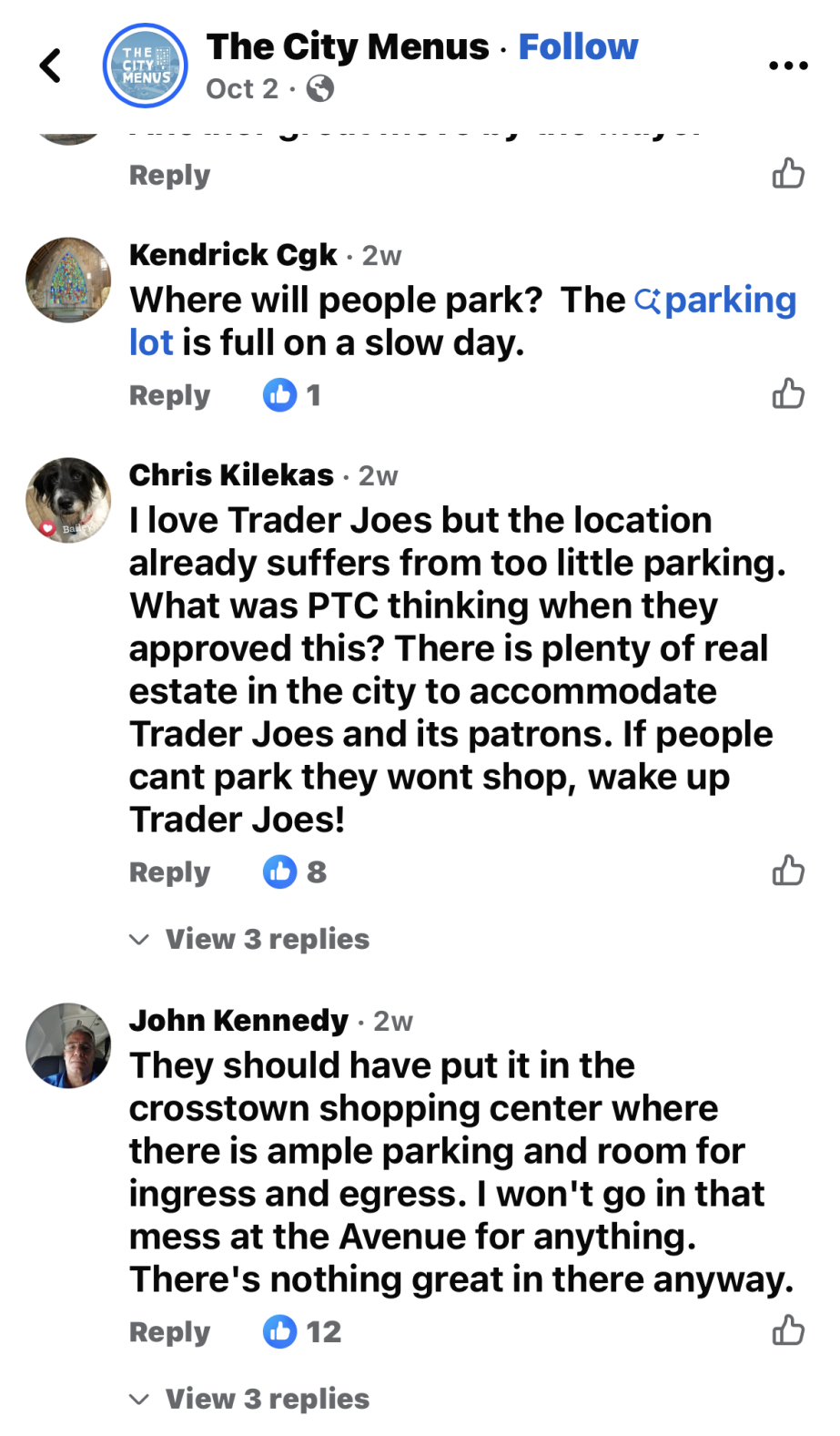Open Kendrick Cgk's profile name
This screenshot has width=840, height=1436.
233,255
